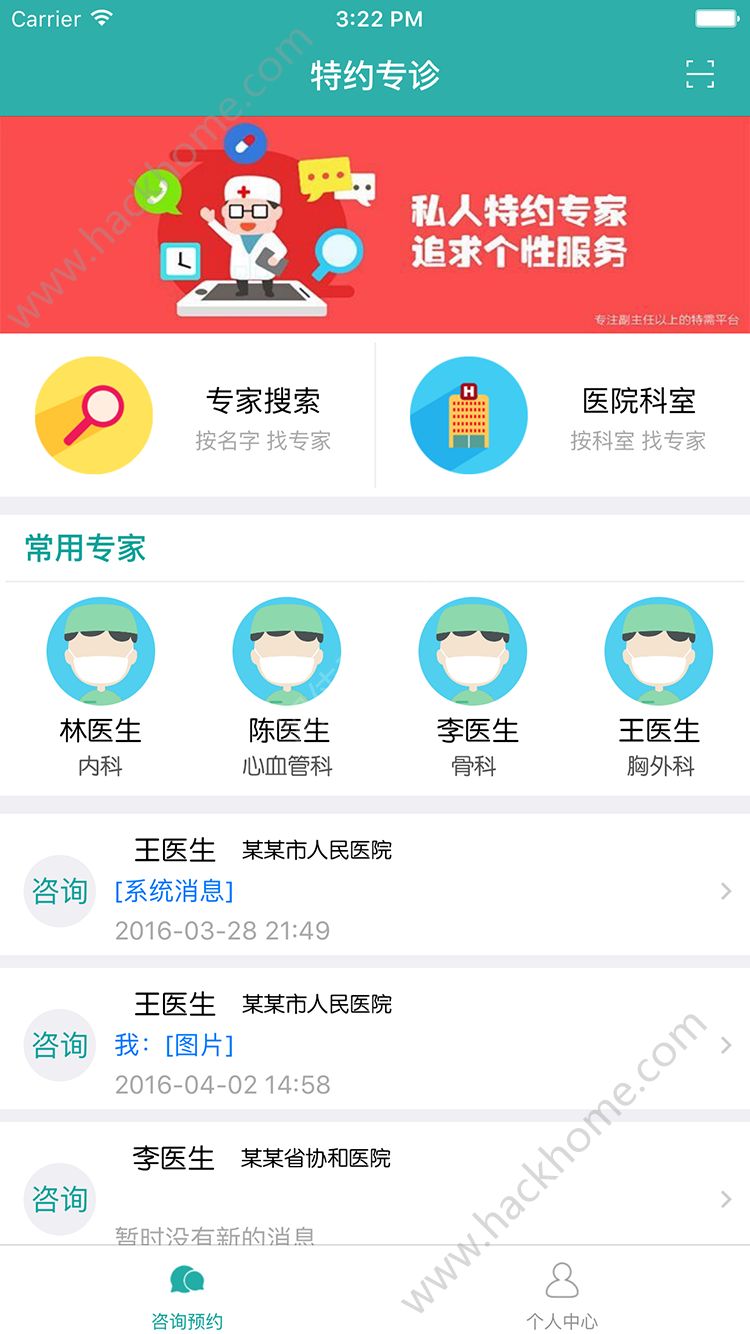The image size is (750, 1334).
Task: Select 陈医生 from 心血管科
Action: (288, 688)
